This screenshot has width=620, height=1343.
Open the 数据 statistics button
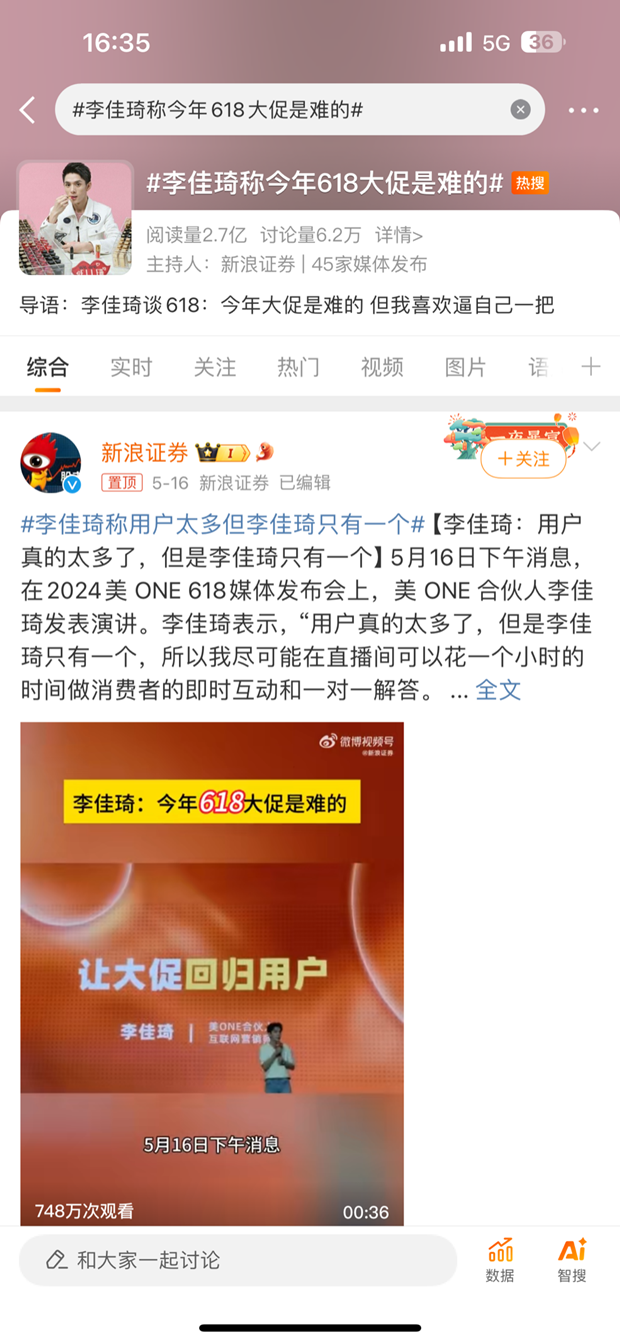[500, 1260]
